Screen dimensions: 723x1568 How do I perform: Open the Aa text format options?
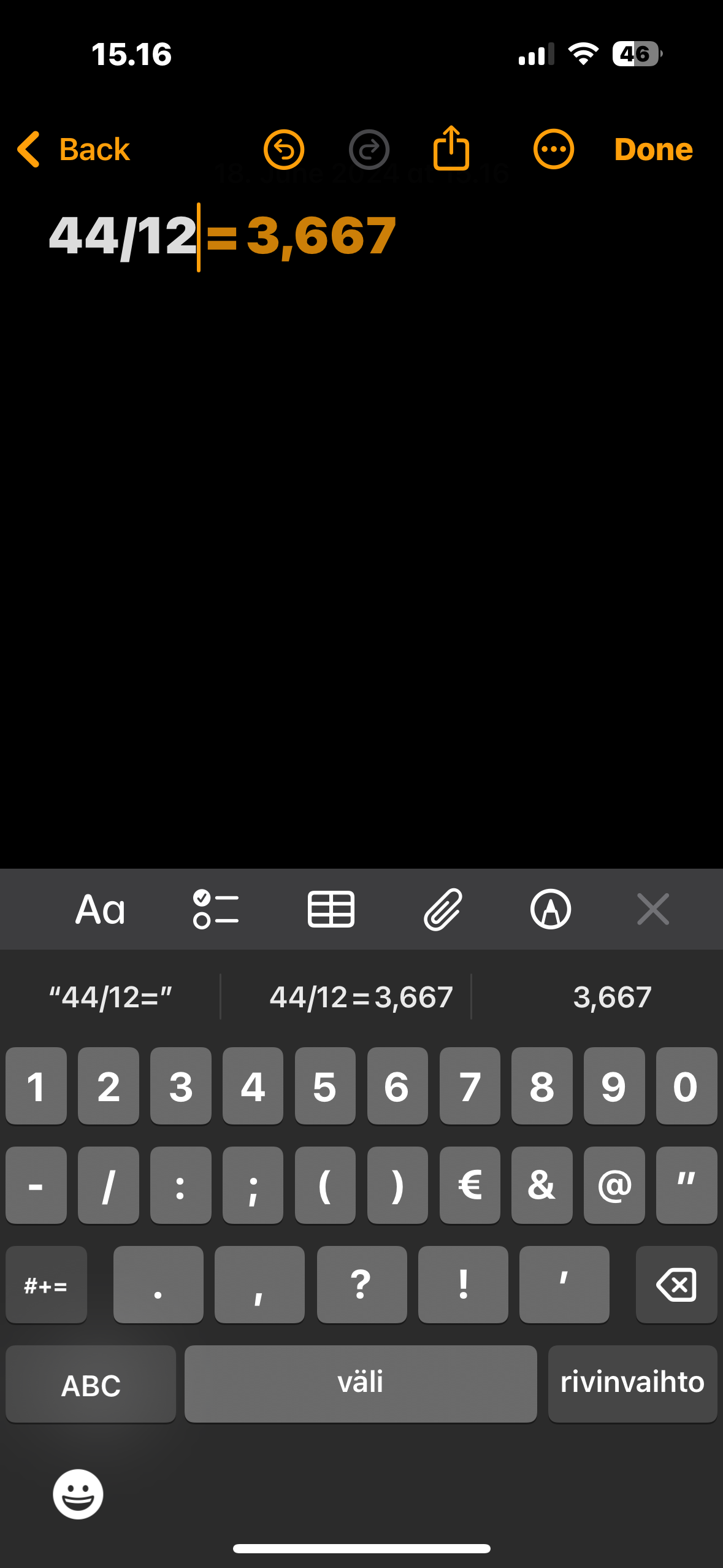tap(100, 909)
